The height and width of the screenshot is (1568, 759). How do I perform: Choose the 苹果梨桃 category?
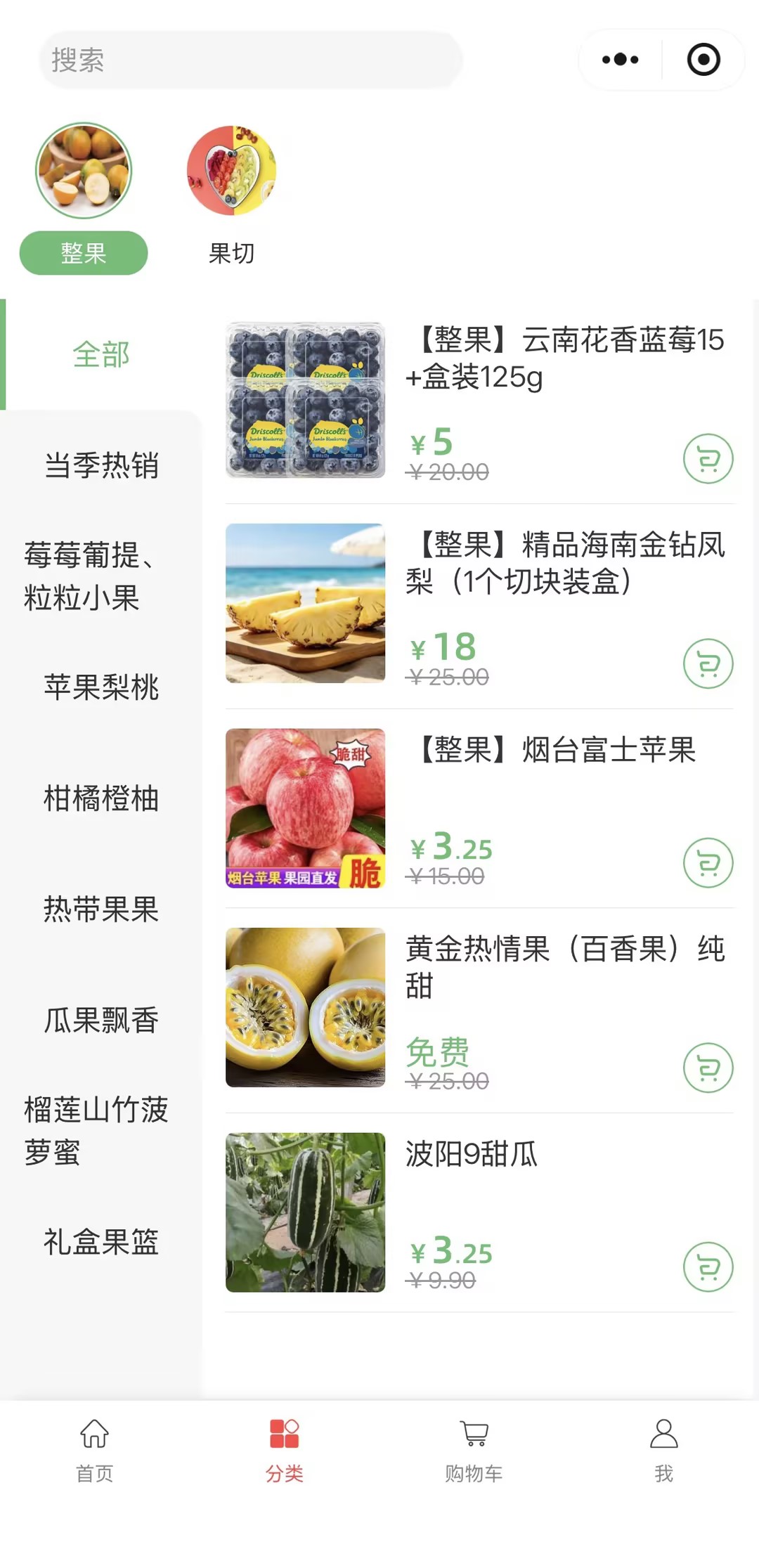click(x=101, y=687)
